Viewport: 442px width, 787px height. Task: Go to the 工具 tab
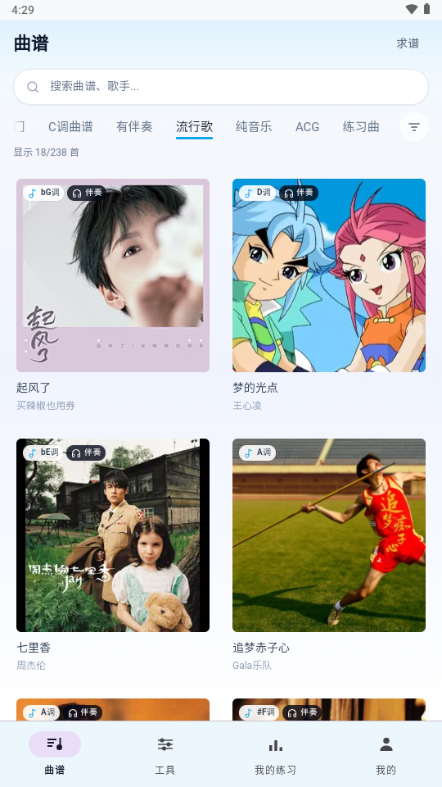coord(165,754)
